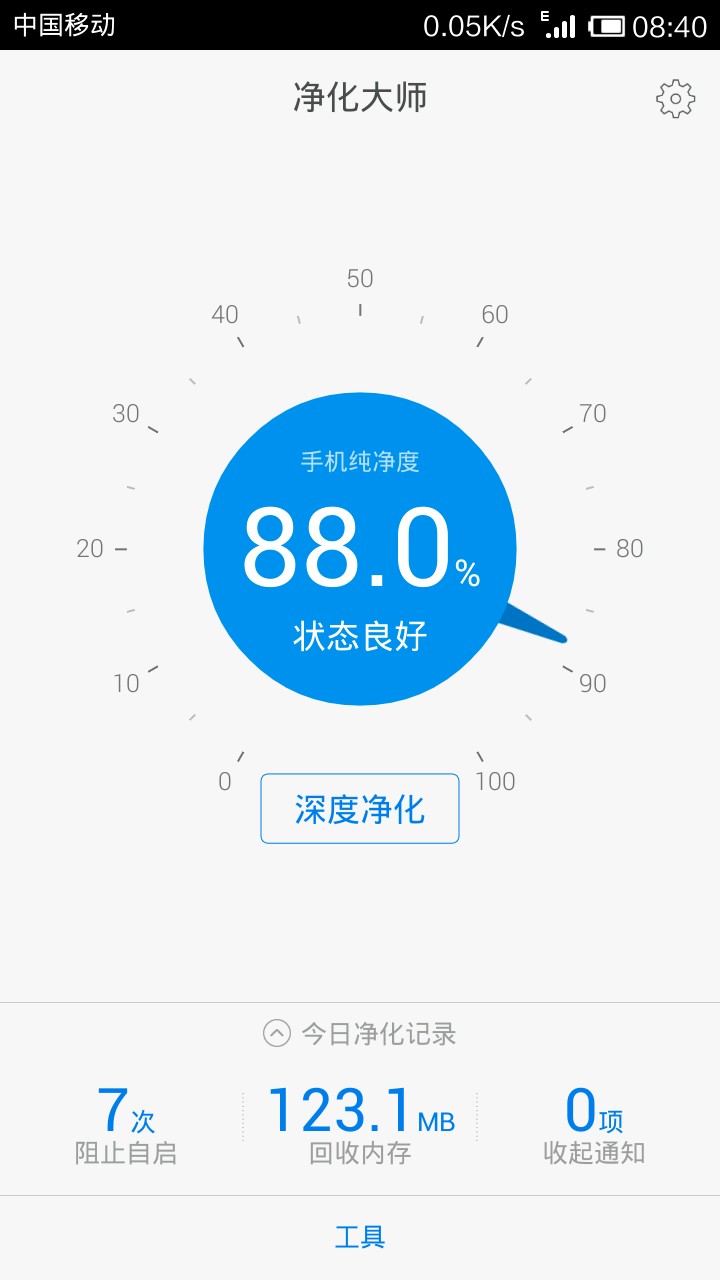The width and height of the screenshot is (720, 1280).
Task: Expand 今日净化记录 section
Action: click(360, 1033)
